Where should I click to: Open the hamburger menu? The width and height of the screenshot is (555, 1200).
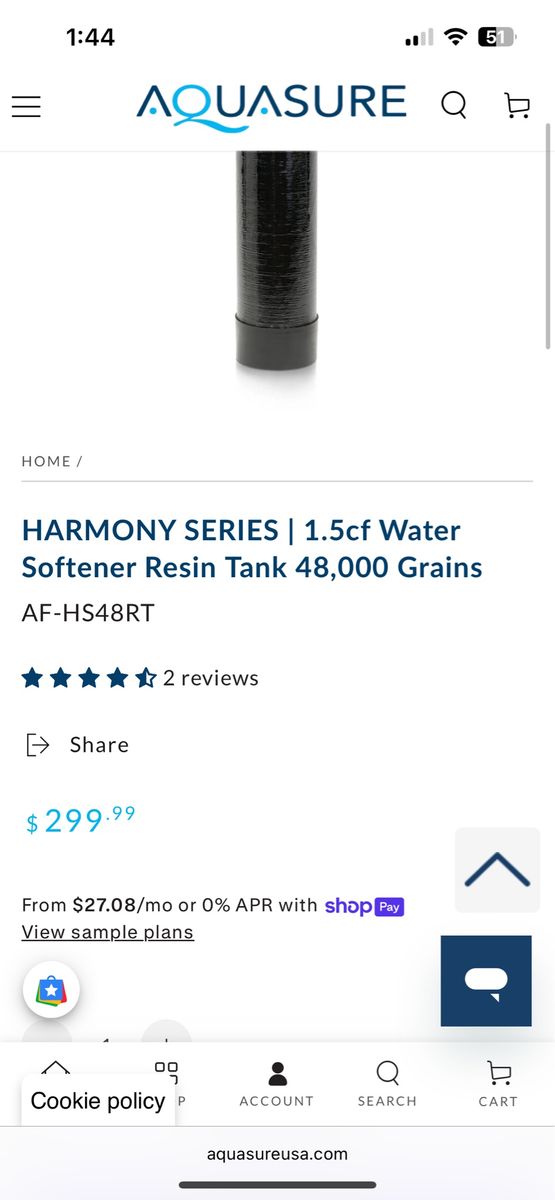click(26, 106)
